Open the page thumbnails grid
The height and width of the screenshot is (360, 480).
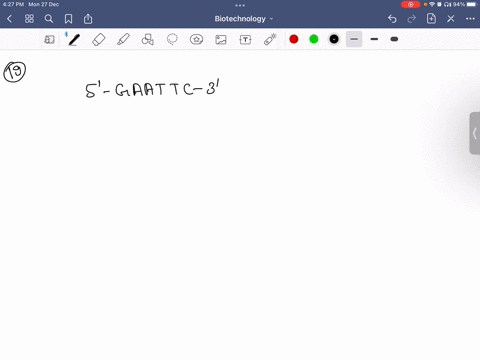coord(29,19)
